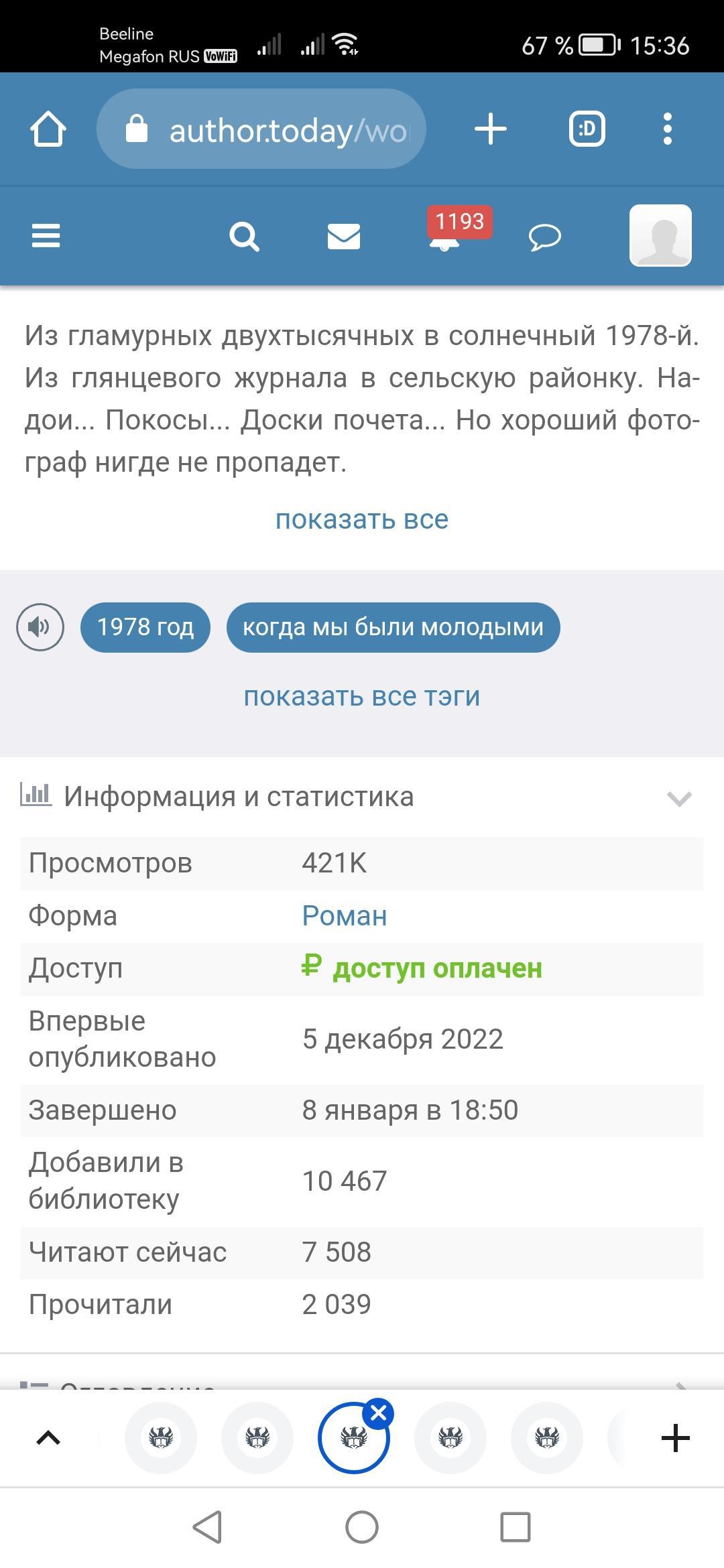Open a new browser tab from the toolbar
The image size is (724, 1568).
coord(490,129)
